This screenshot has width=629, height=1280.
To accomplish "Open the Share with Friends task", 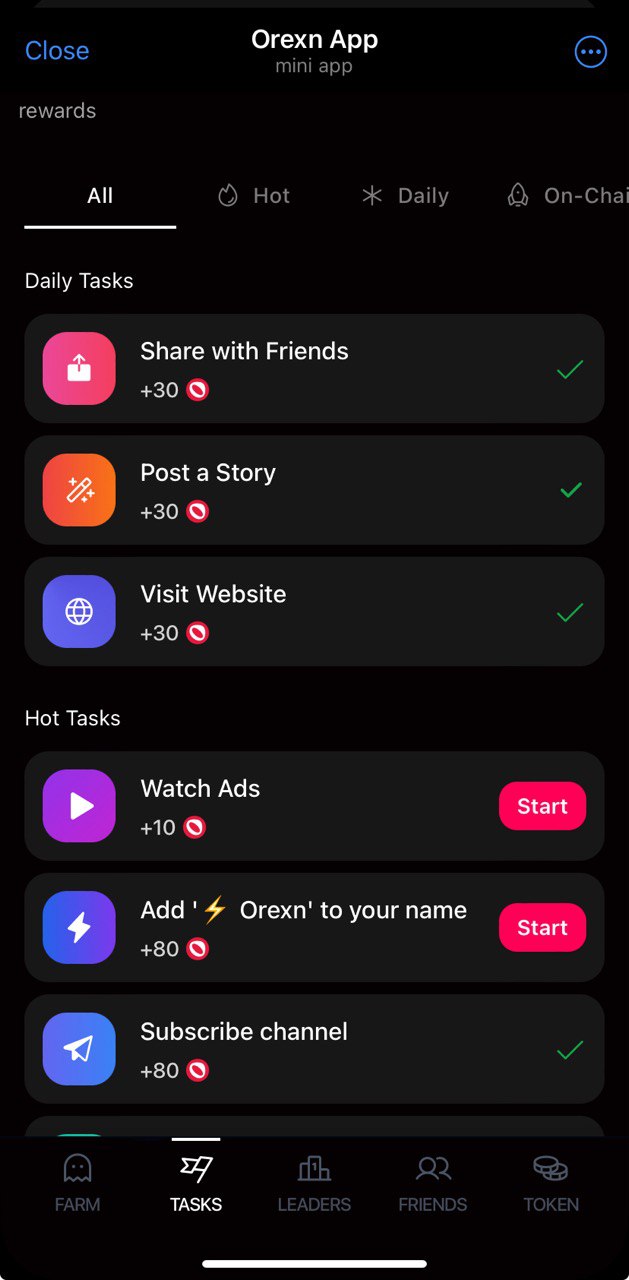I will 314,369.
